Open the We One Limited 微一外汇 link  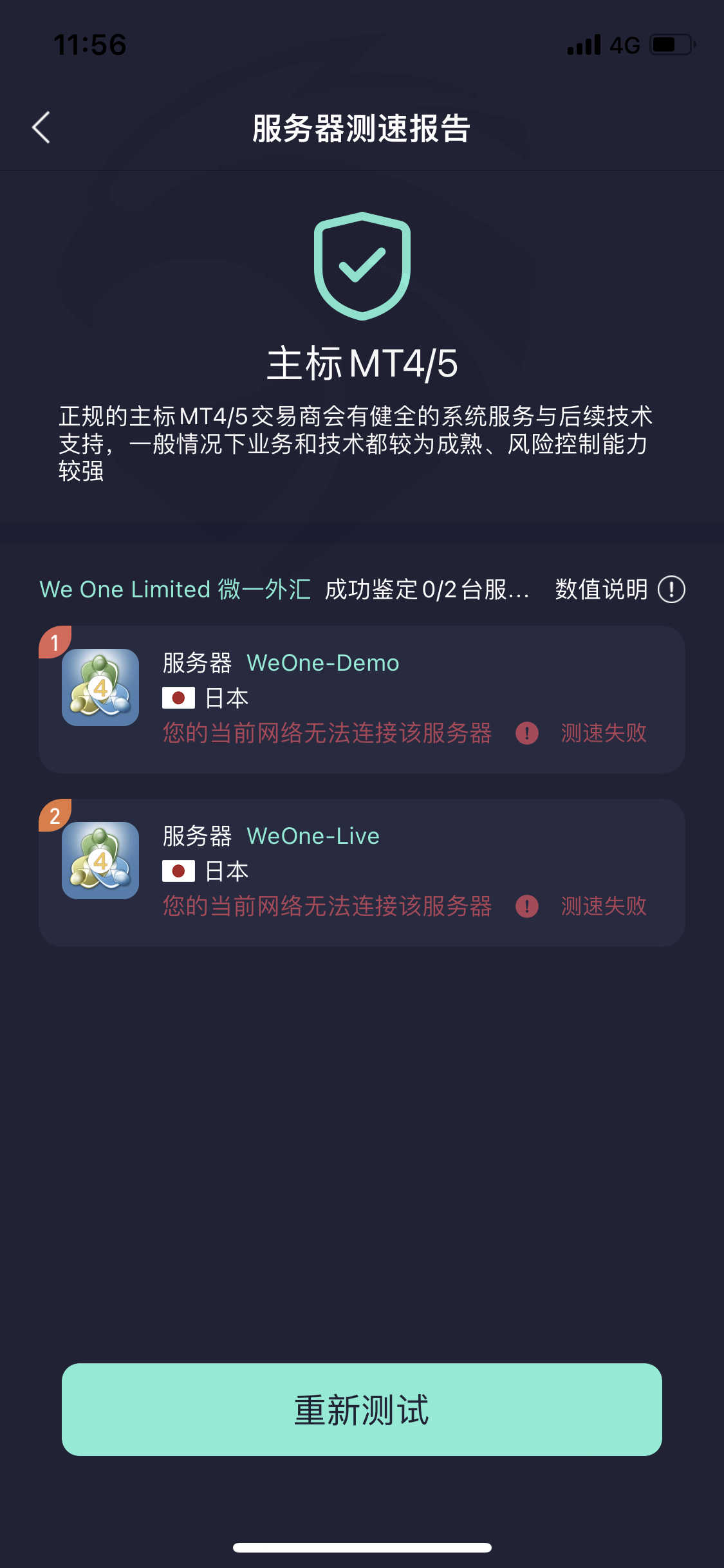click(175, 589)
